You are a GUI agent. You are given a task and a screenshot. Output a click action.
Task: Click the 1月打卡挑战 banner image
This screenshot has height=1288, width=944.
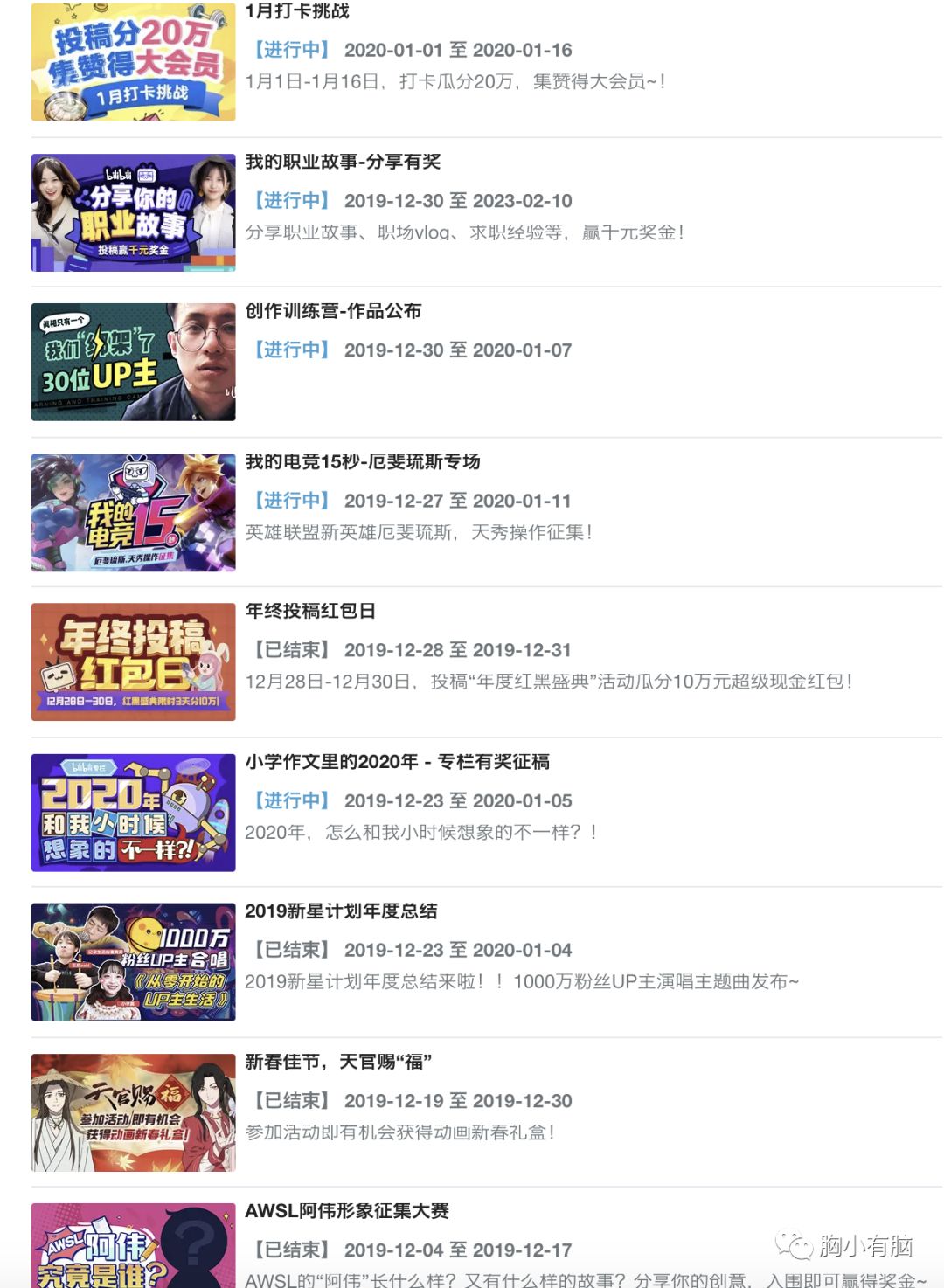[x=133, y=61]
